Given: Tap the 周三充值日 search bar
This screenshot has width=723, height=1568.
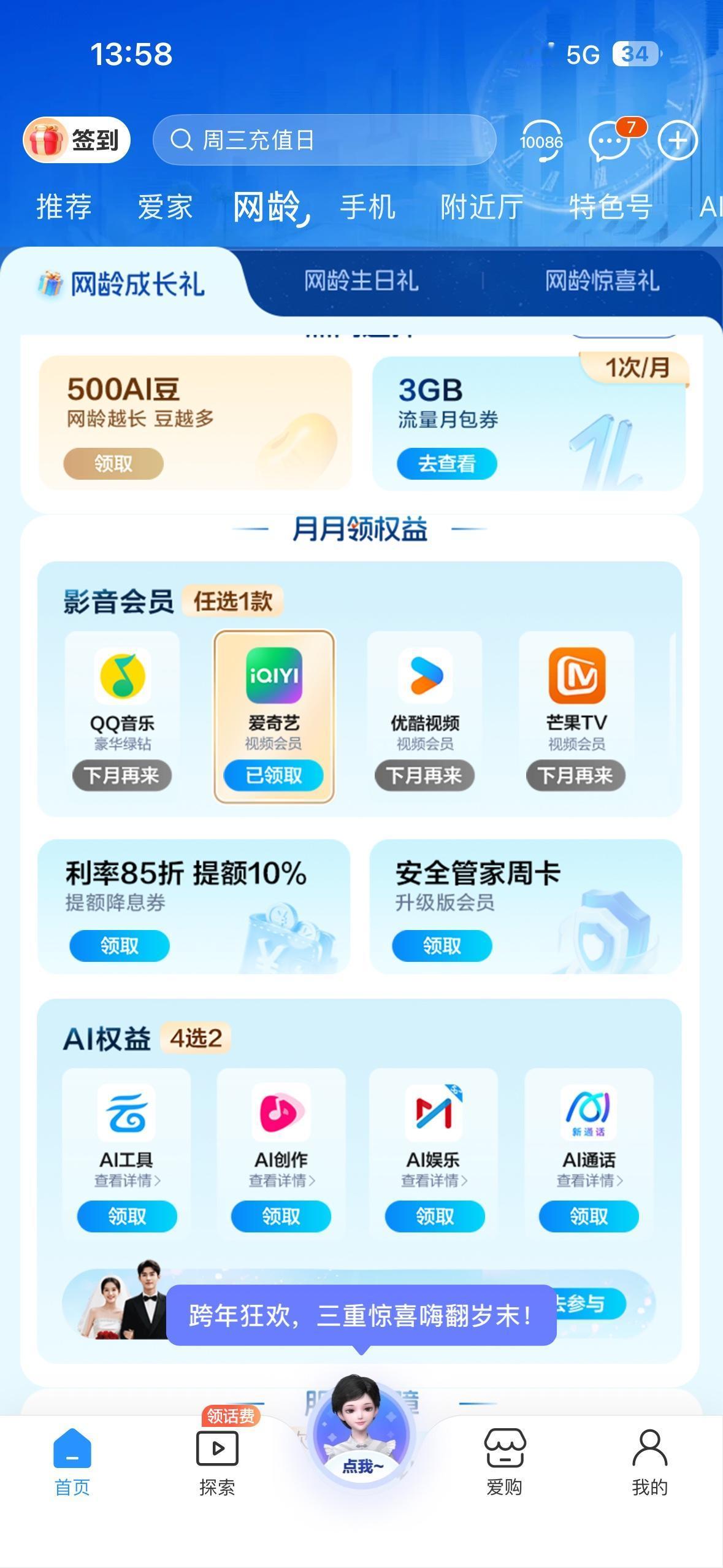Looking at the screenshot, I should click(x=325, y=140).
